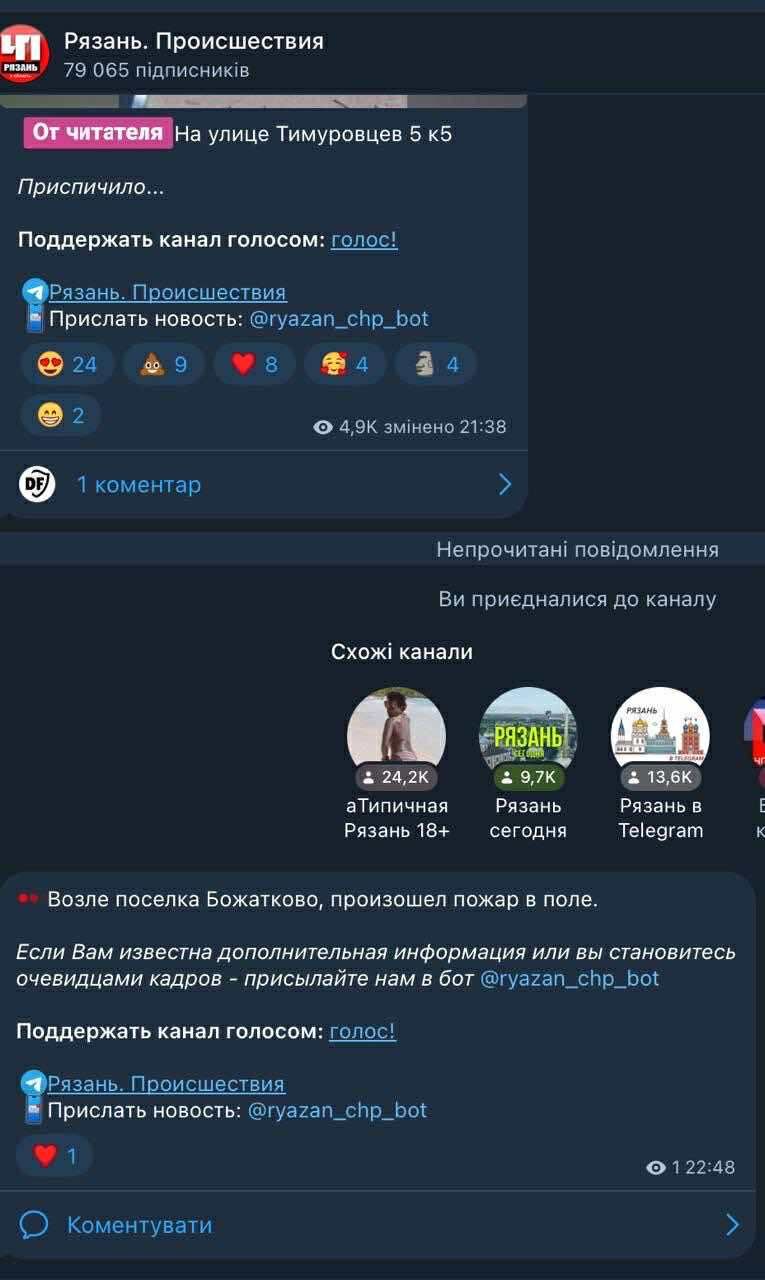Tap the grinning reaction with 2
The image size is (765, 1280).
point(61,415)
